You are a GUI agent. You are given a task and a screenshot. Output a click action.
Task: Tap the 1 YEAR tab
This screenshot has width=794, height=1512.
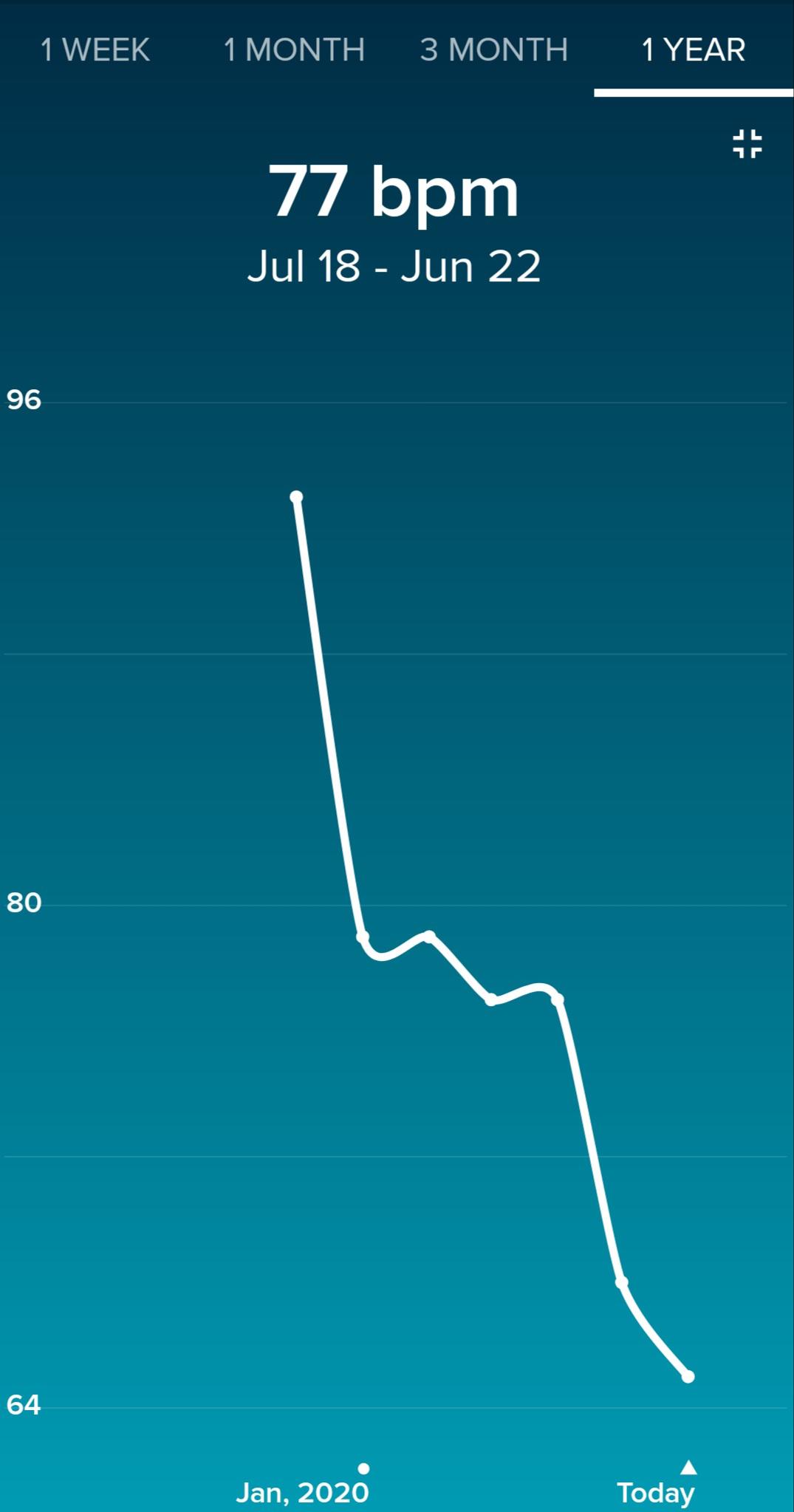[693, 50]
